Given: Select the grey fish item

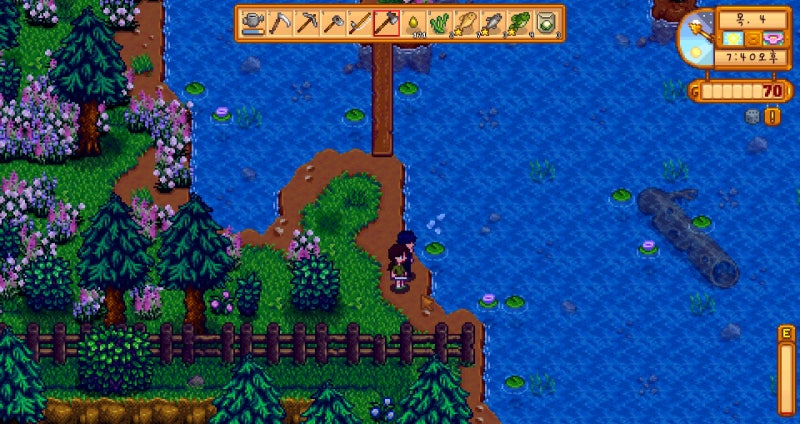Looking at the screenshot, I should (492, 23).
